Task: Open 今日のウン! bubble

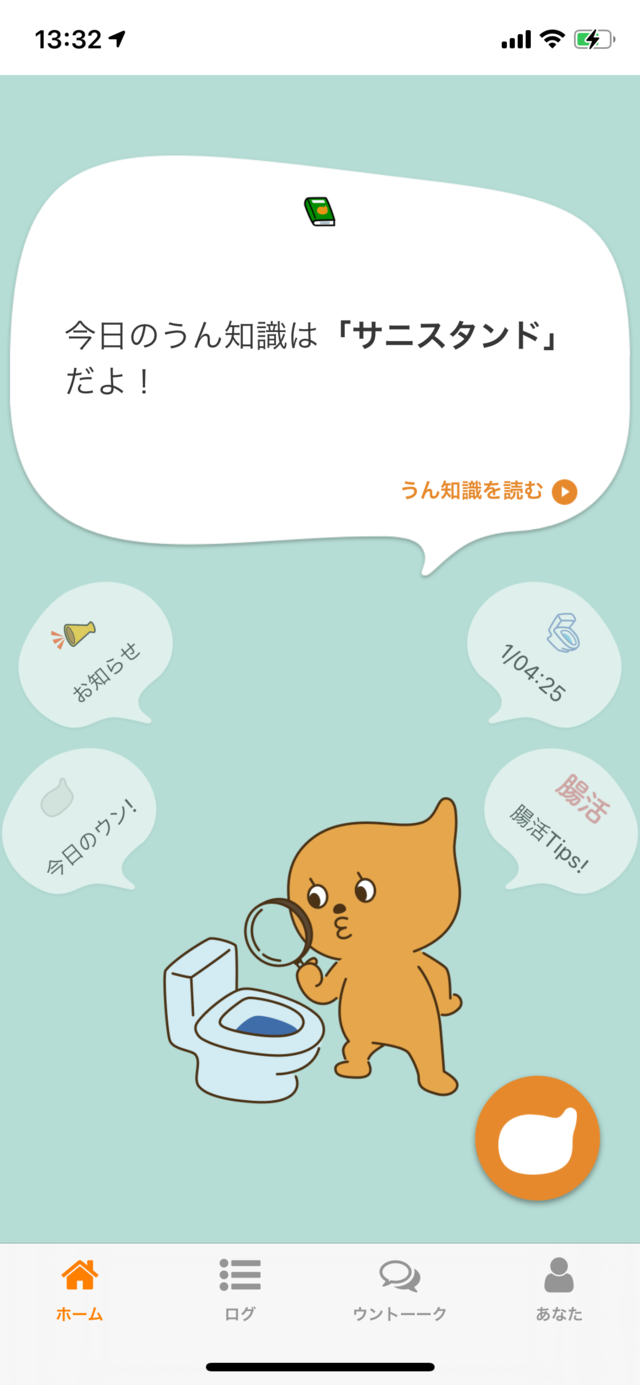Action: coord(80,819)
